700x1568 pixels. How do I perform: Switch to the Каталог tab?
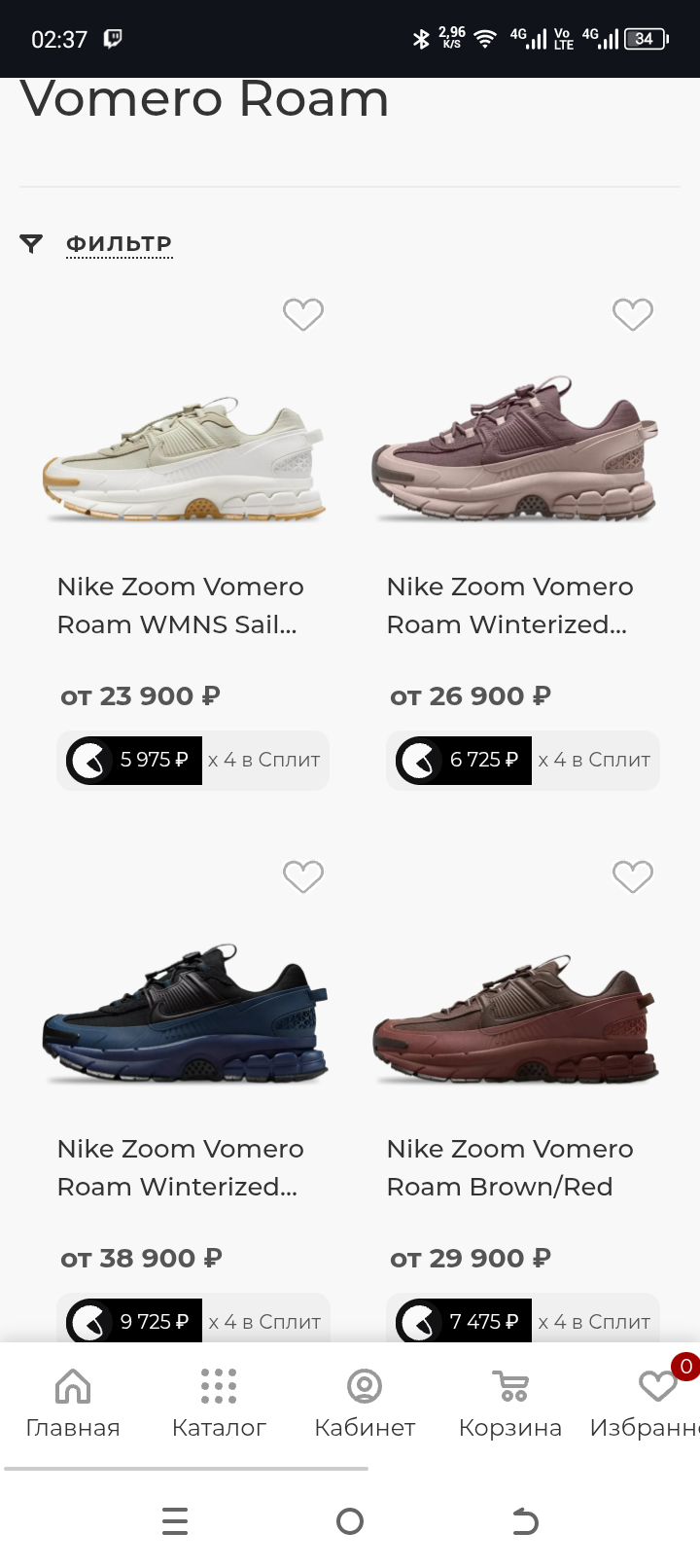(x=219, y=1403)
